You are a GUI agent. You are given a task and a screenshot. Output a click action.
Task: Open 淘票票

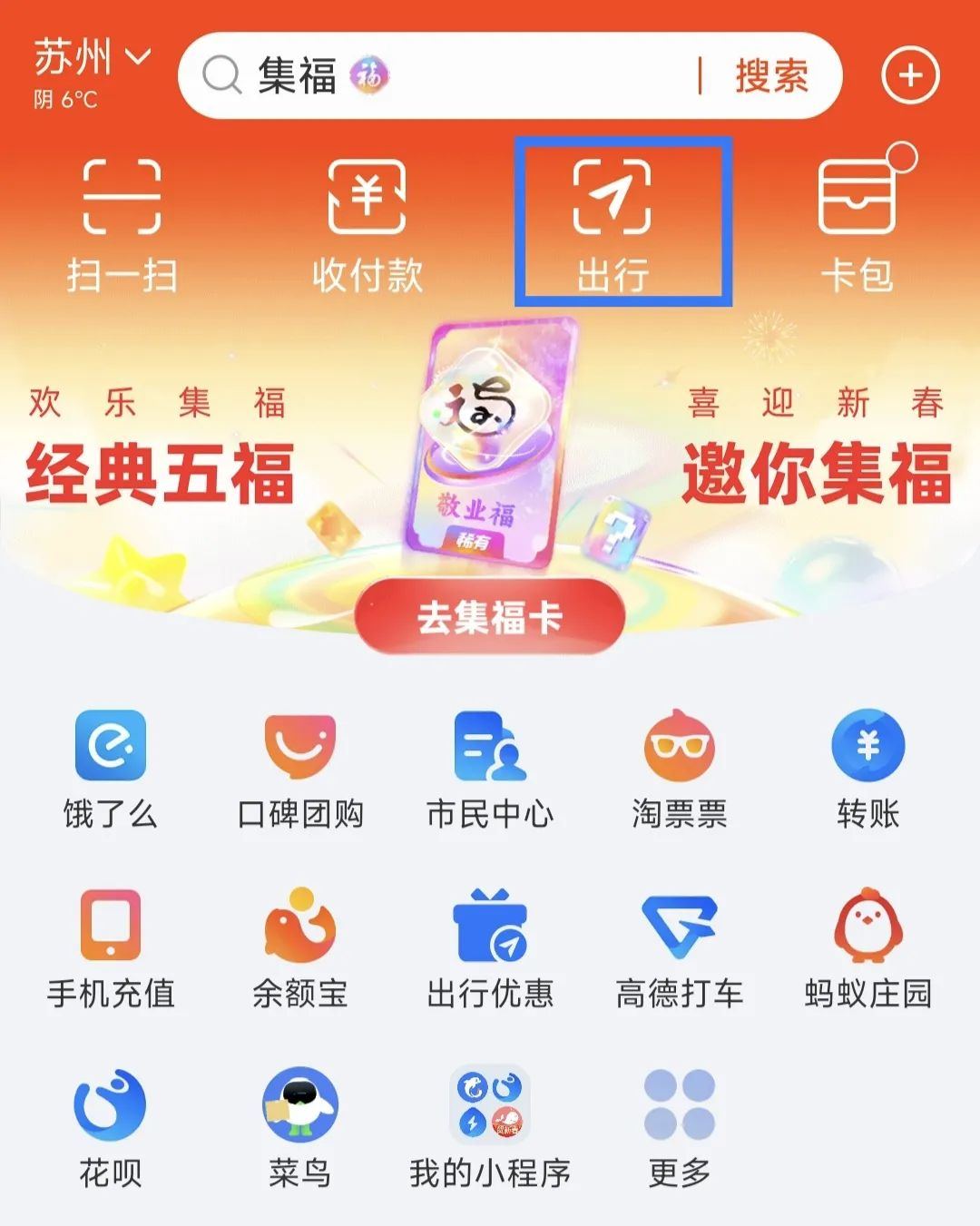click(x=680, y=768)
